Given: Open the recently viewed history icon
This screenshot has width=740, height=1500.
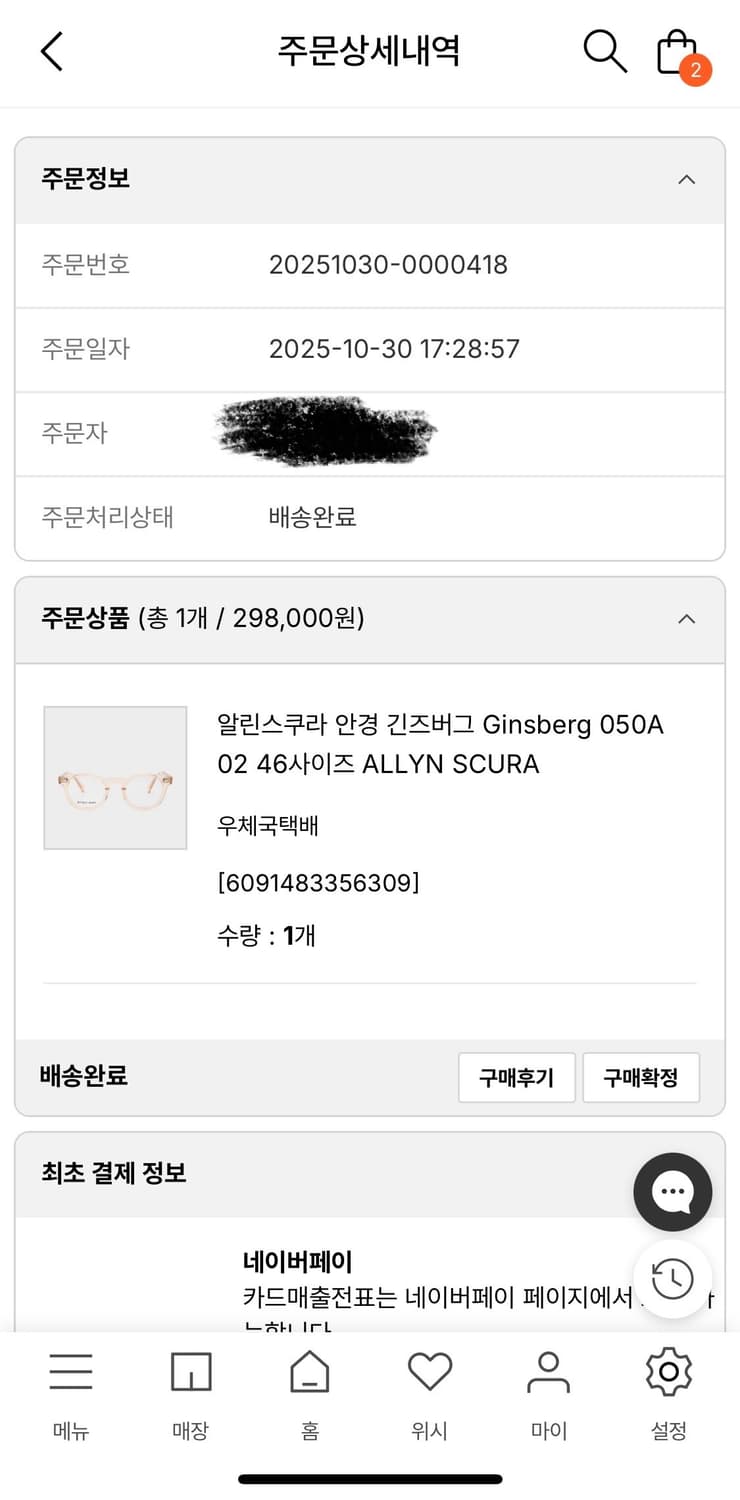Looking at the screenshot, I should point(672,1278).
